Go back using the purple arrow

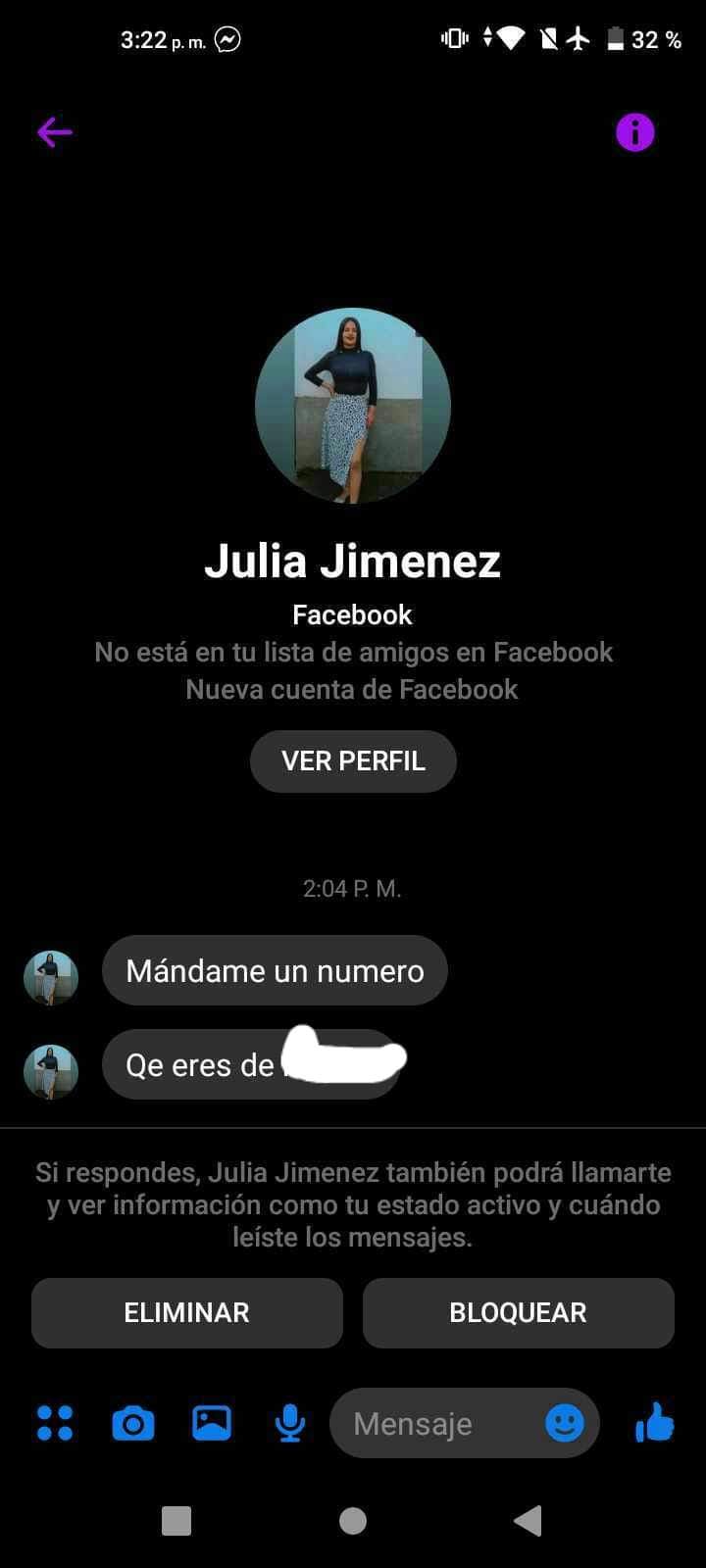(55, 132)
